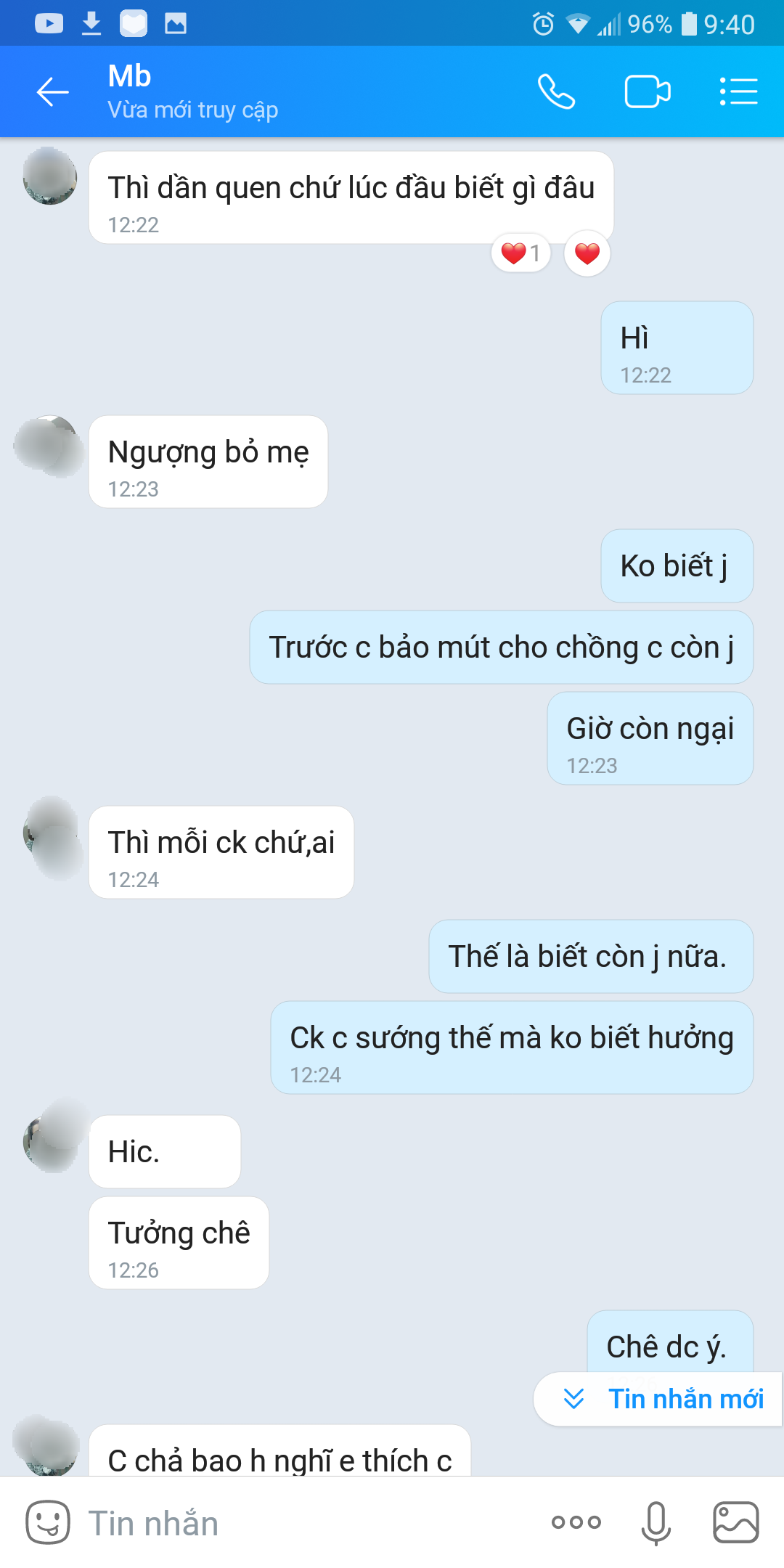Focus the "Tin nhắn" message input field
This screenshot has width=784, height=1568.
pos(305,1522)
